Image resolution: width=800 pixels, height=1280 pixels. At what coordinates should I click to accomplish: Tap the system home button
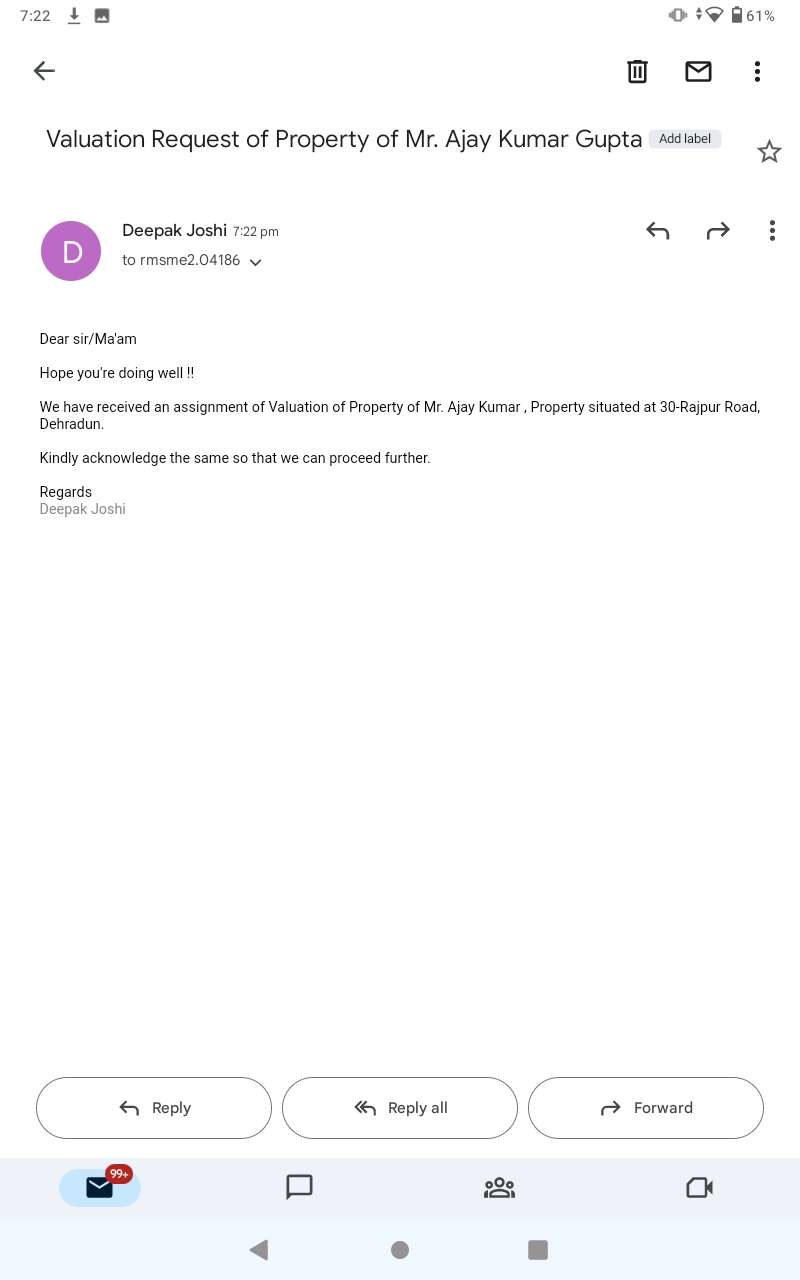(x=400, y=1250)
